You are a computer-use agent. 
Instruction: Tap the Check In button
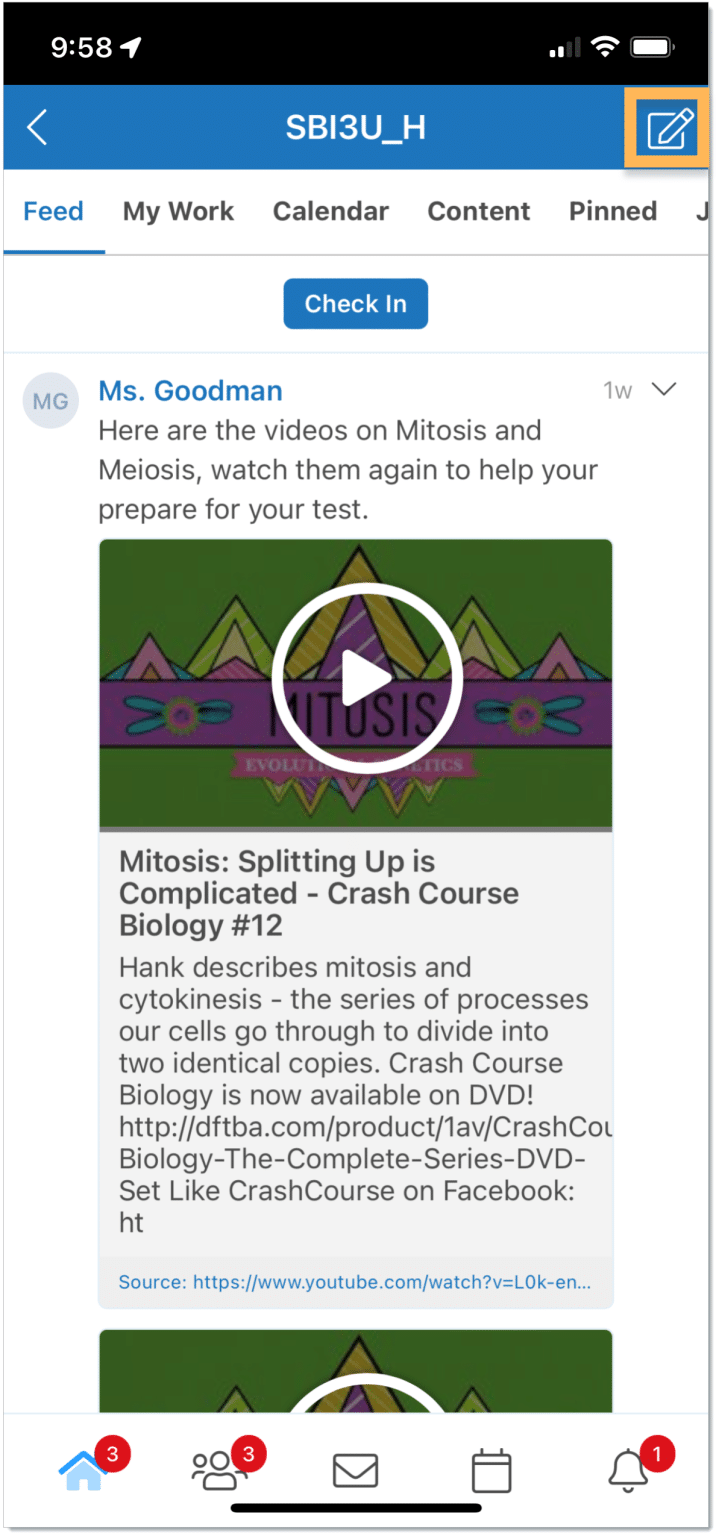pos(355,304)
